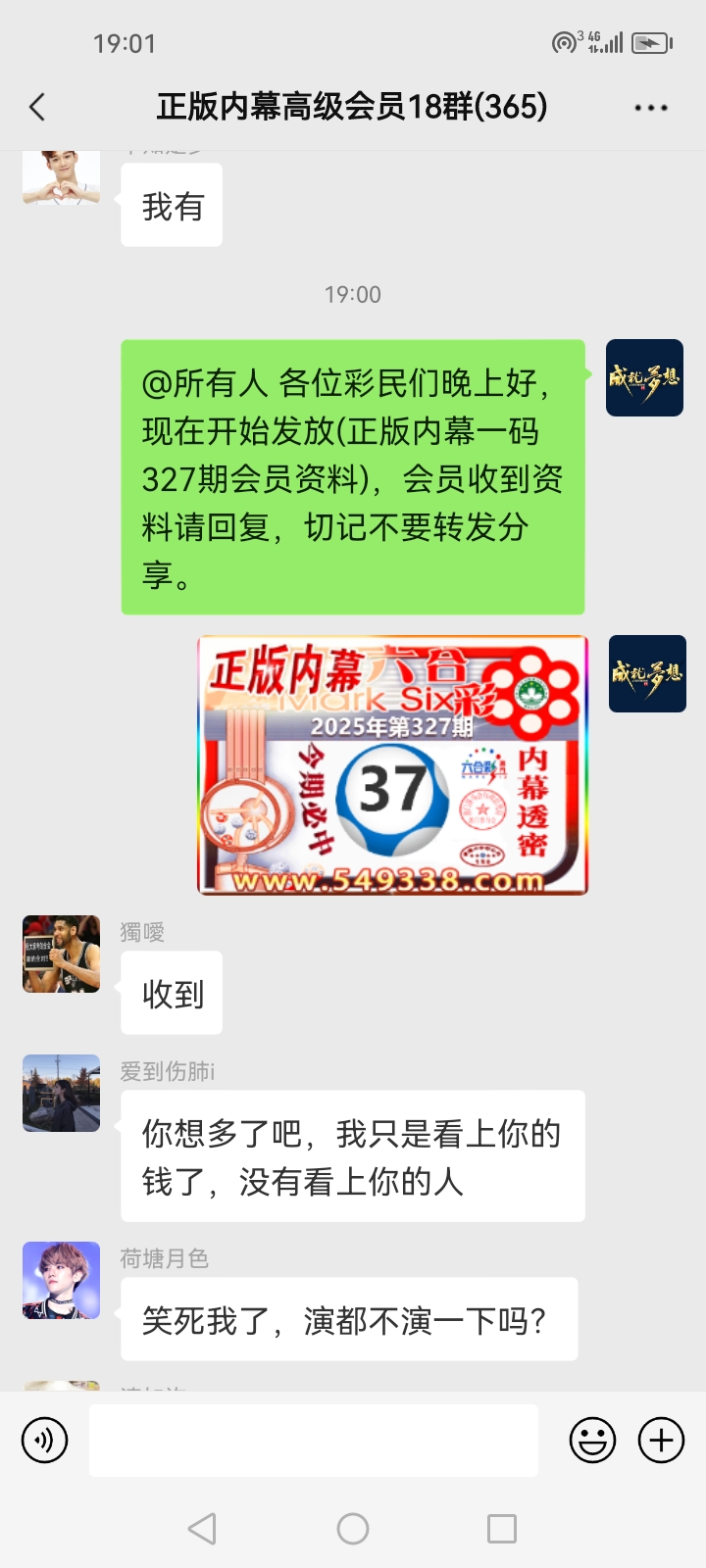Viewport: 706px width, 1568px height.
Task: Open the 六合彩 327期 image message
Action: (x=392, y=765)
